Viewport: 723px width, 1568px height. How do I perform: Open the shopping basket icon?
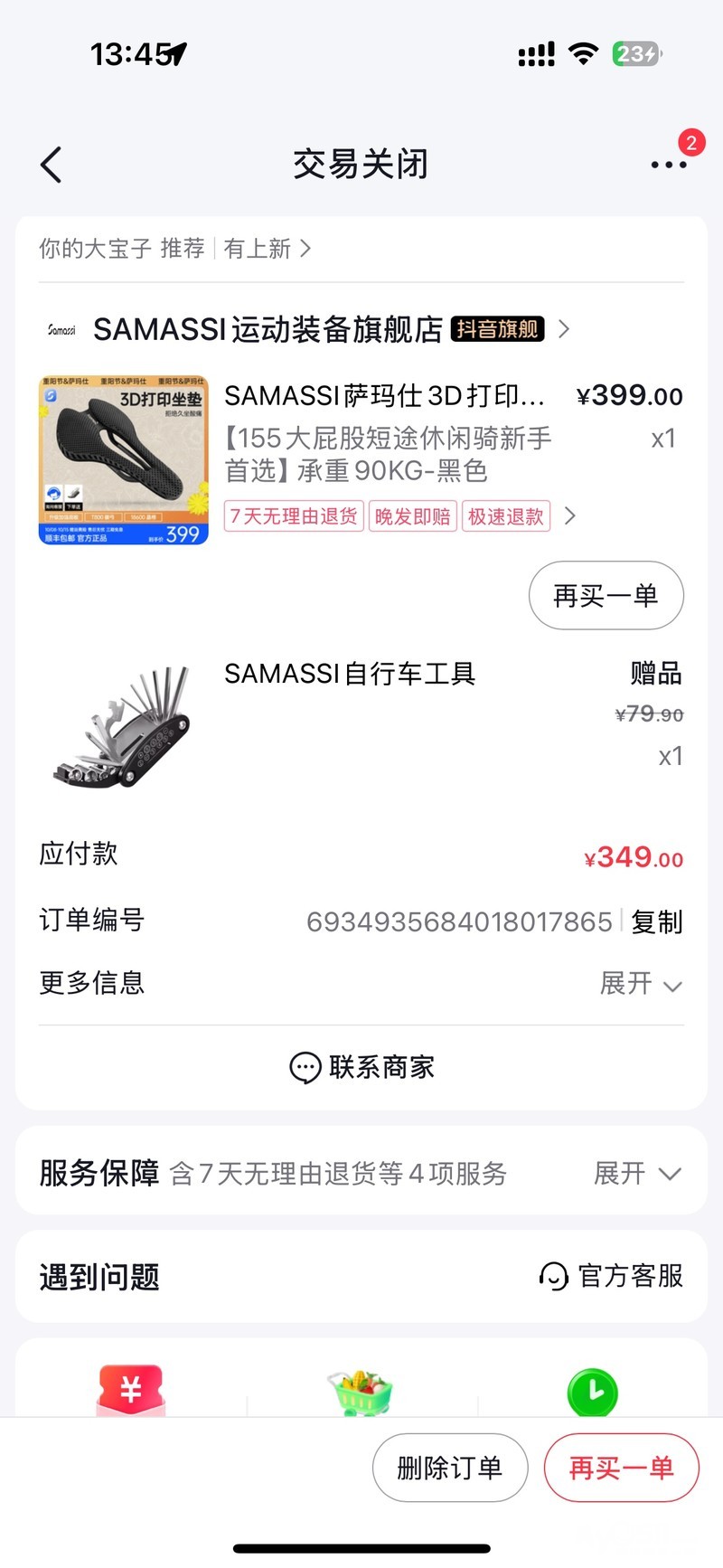[361, 1392]
